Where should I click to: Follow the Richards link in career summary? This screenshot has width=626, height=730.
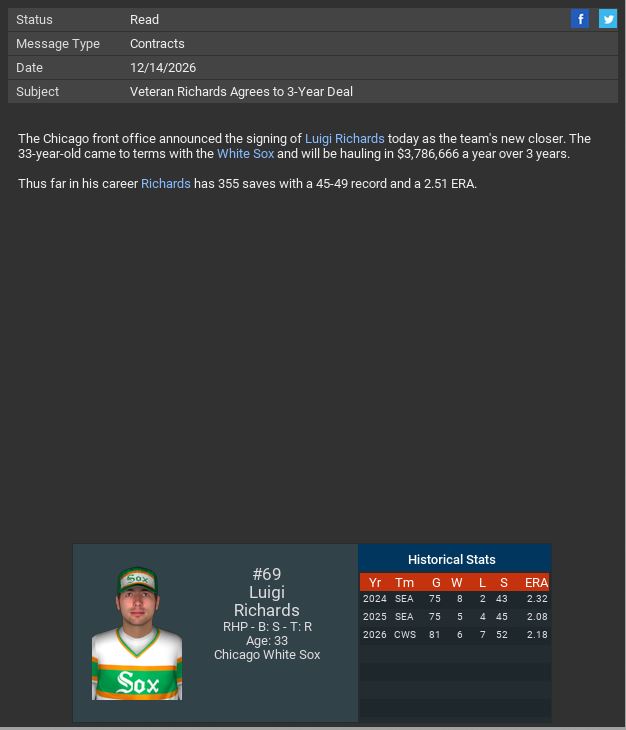tap(165, 184)
